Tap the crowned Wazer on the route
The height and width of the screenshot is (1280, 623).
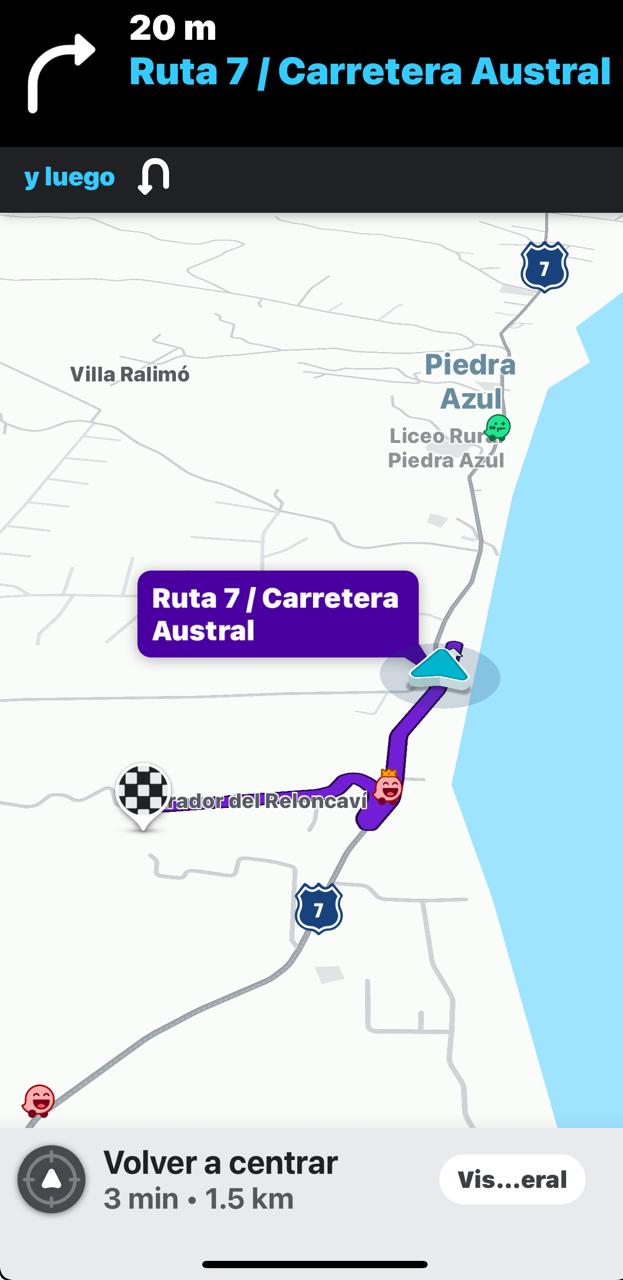[388, 787]
